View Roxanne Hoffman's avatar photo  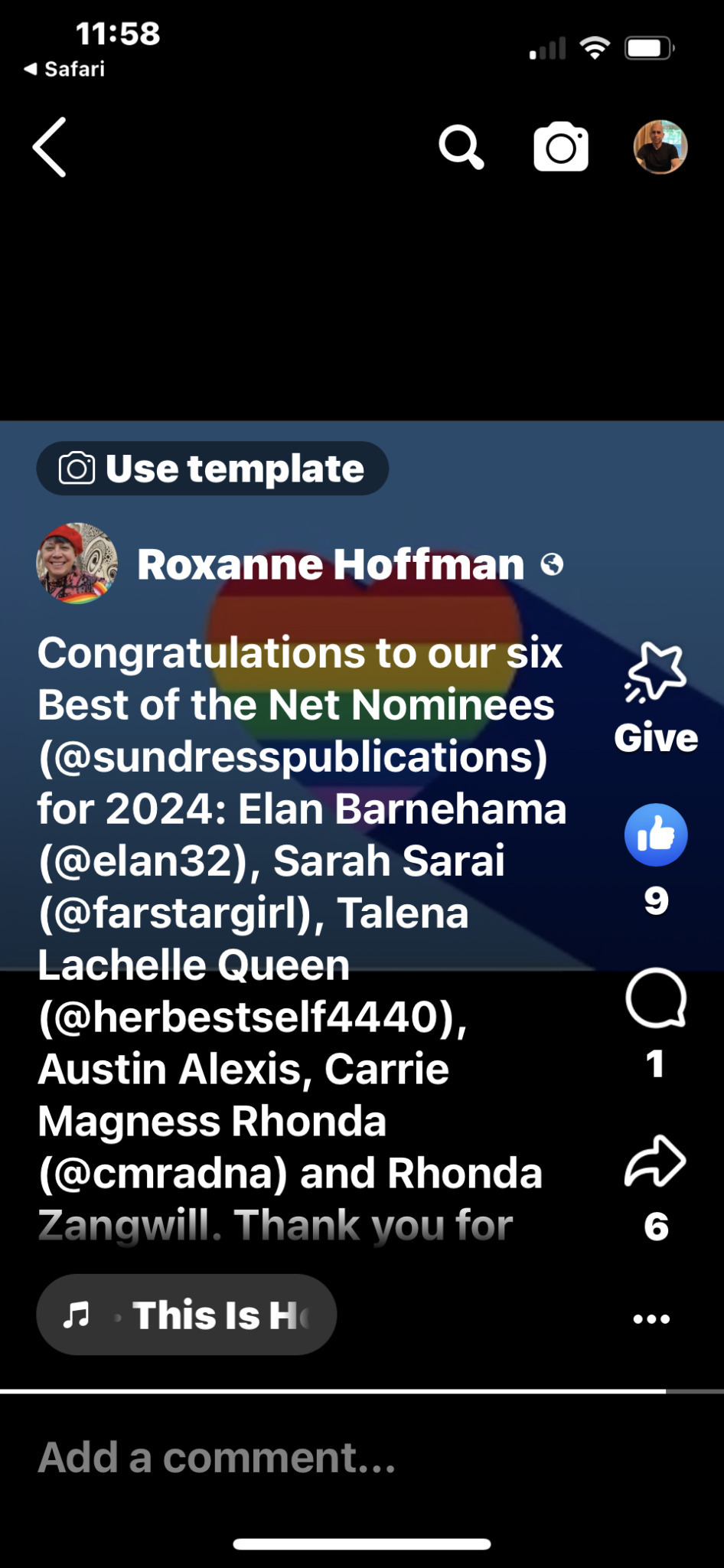(x=77, y=564)
